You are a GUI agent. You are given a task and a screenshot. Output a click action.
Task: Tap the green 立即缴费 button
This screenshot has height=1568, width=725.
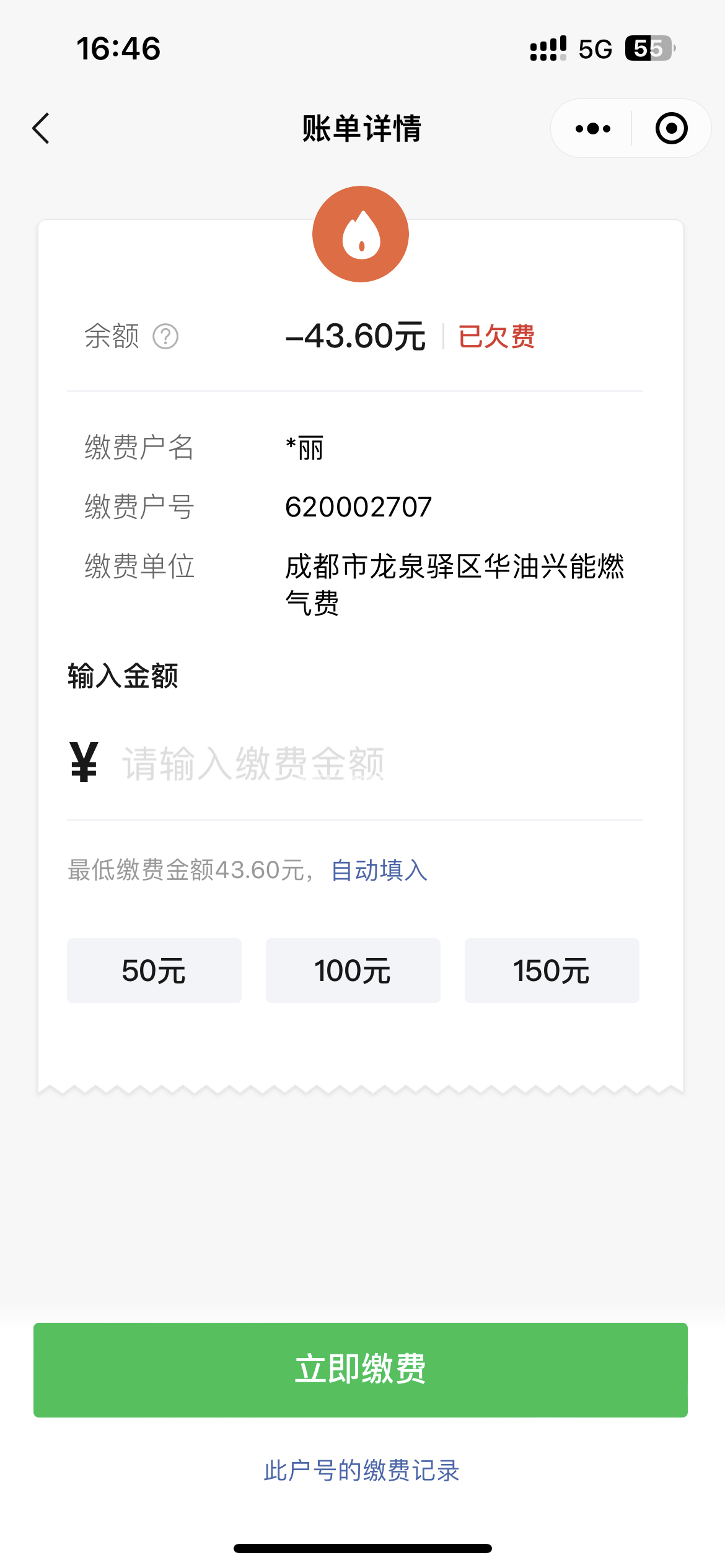coord(361,1370)
